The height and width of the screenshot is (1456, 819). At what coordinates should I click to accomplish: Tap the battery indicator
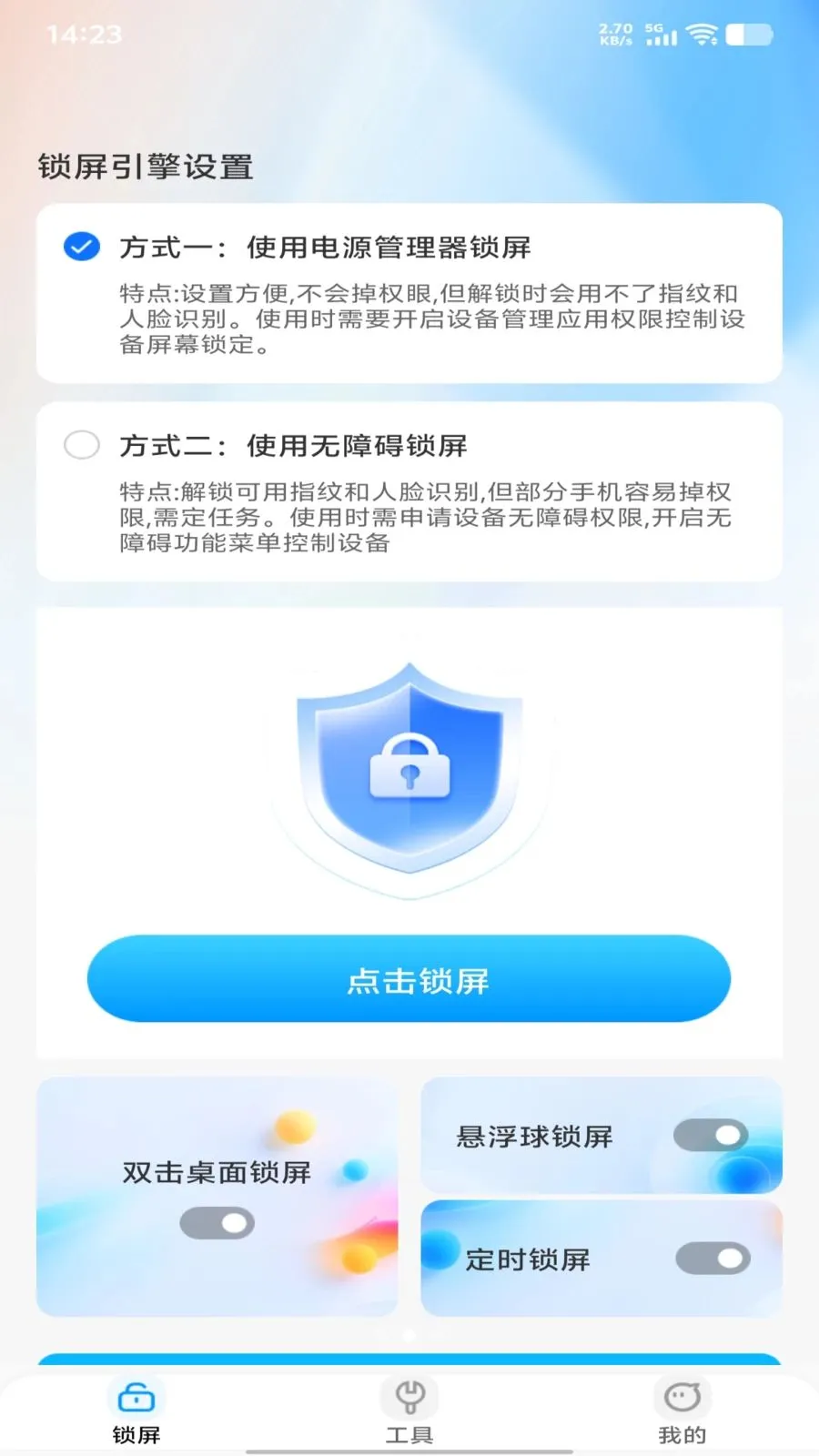752,35
